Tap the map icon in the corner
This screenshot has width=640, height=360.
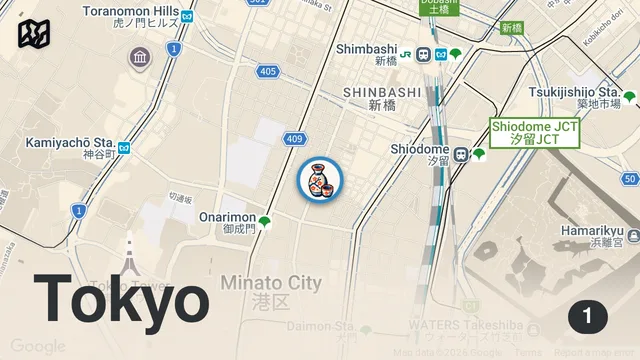click(34, 34)
